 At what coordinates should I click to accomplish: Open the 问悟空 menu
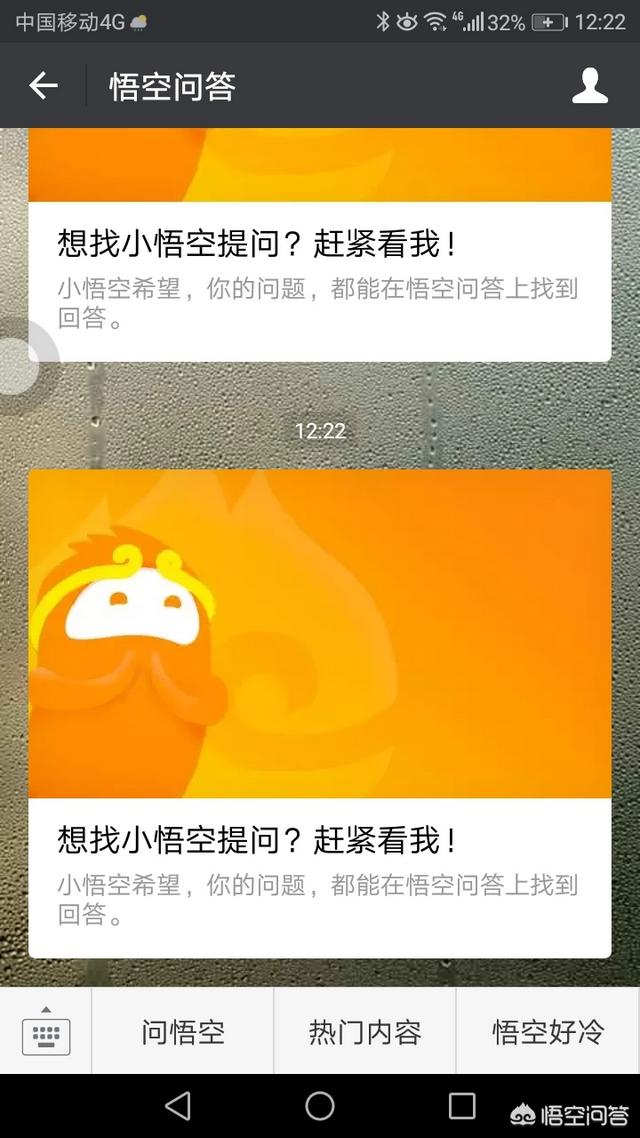pos(183,1032)
